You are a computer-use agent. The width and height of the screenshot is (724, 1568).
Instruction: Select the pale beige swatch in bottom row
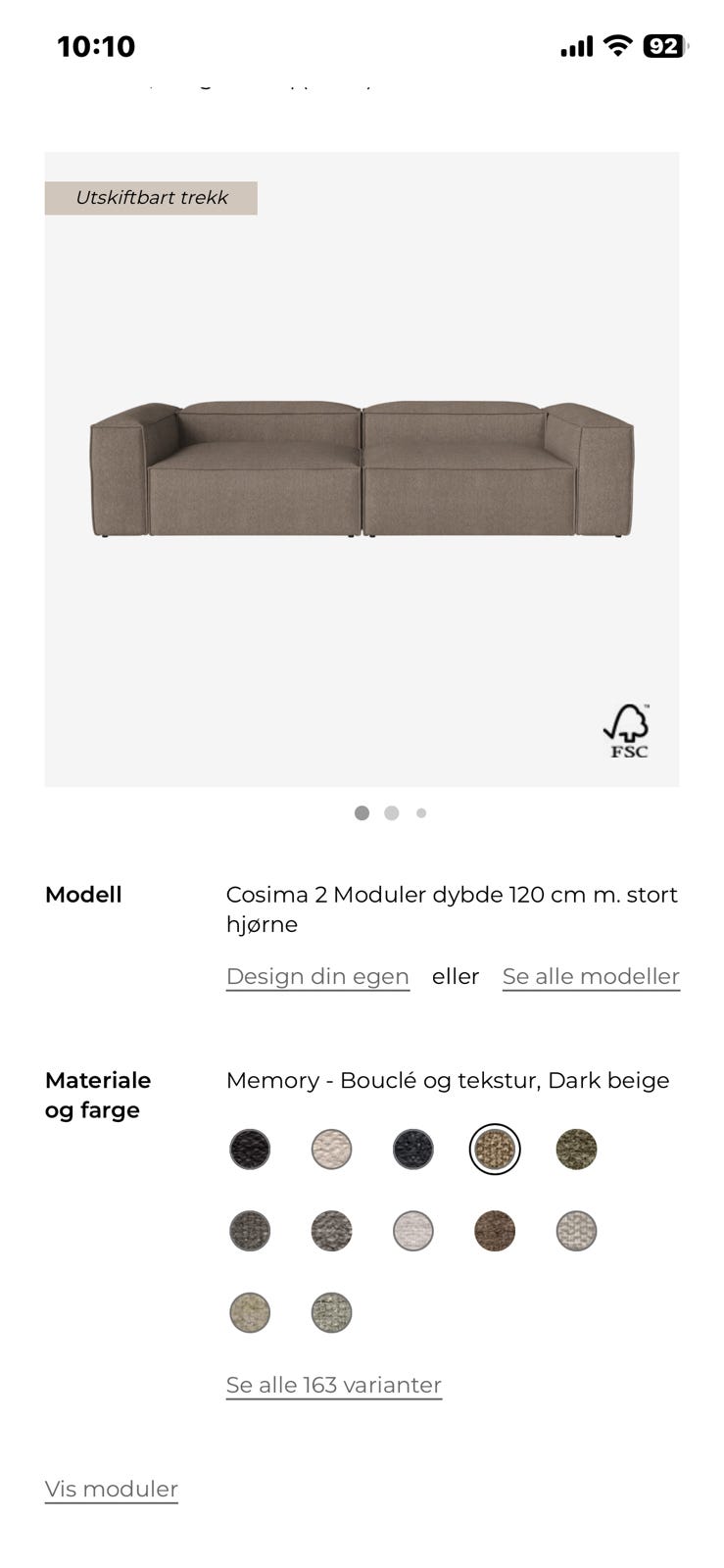[x=250, y=1313]
